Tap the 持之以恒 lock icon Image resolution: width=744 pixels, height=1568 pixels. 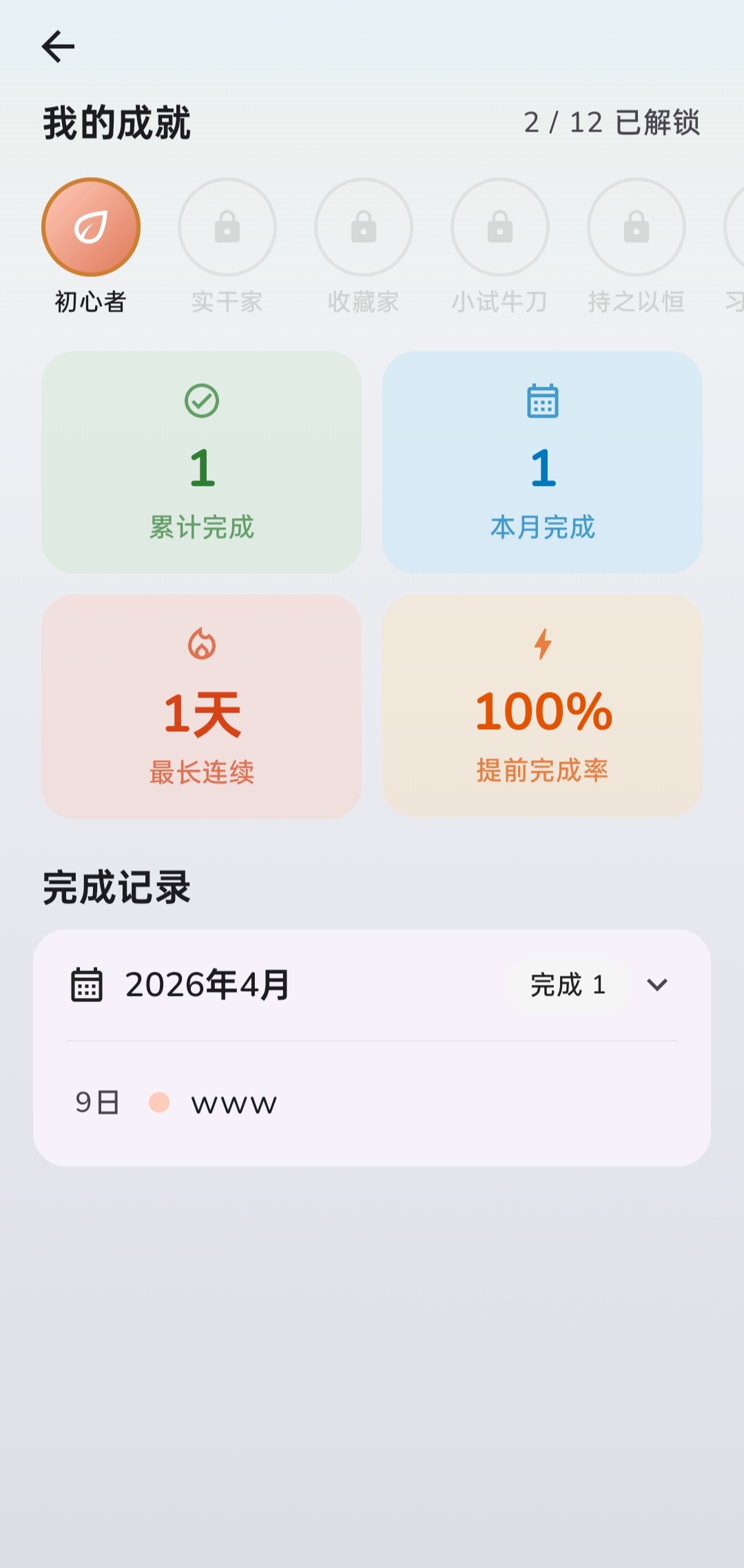coord(636,227)
